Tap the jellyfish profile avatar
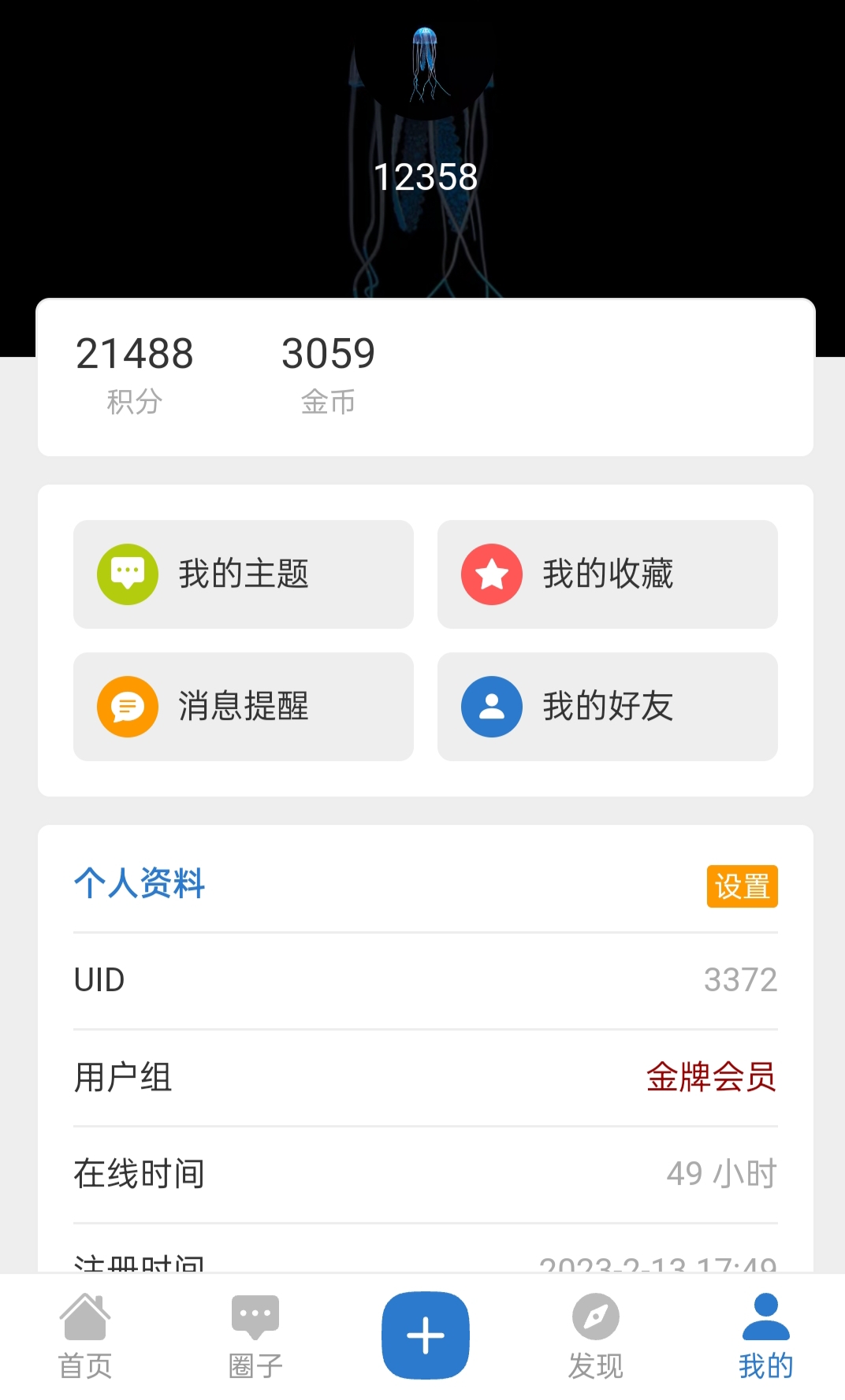Image resolution: width=845 pixels, height=1400 pixels. point(425,67)
